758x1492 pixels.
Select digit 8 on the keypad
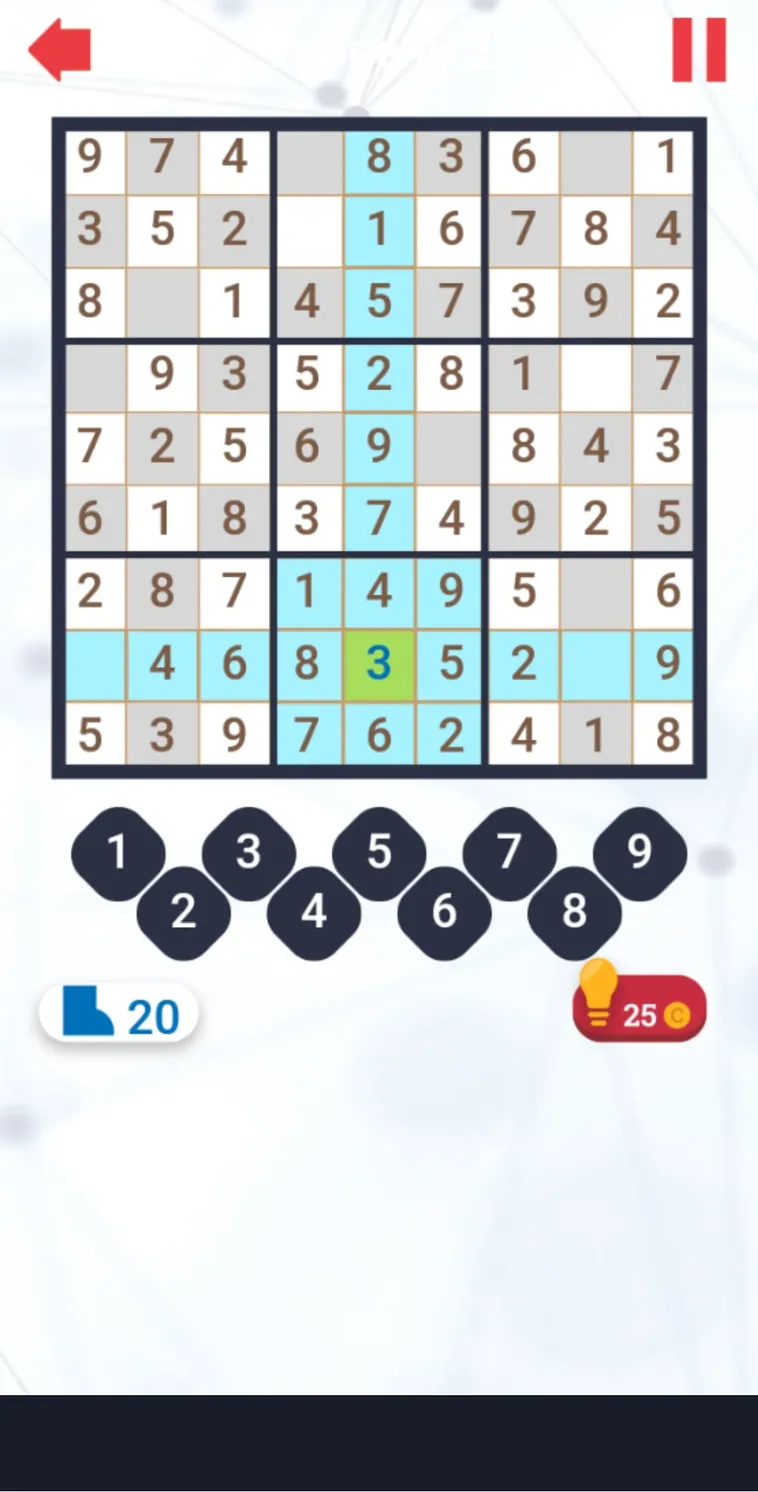pos(574,912)
